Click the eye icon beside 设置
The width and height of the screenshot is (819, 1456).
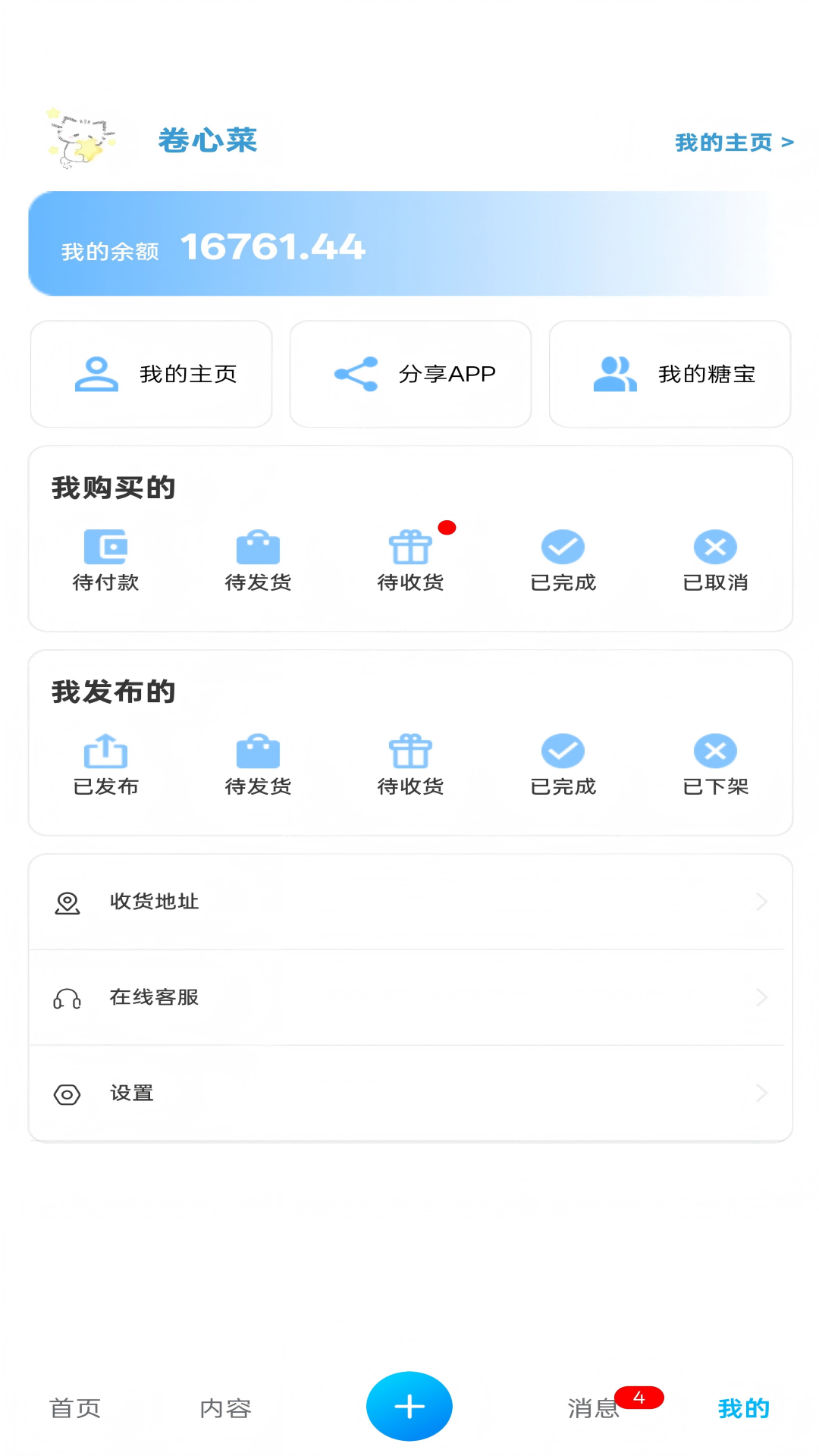[x=67, y=1093]
